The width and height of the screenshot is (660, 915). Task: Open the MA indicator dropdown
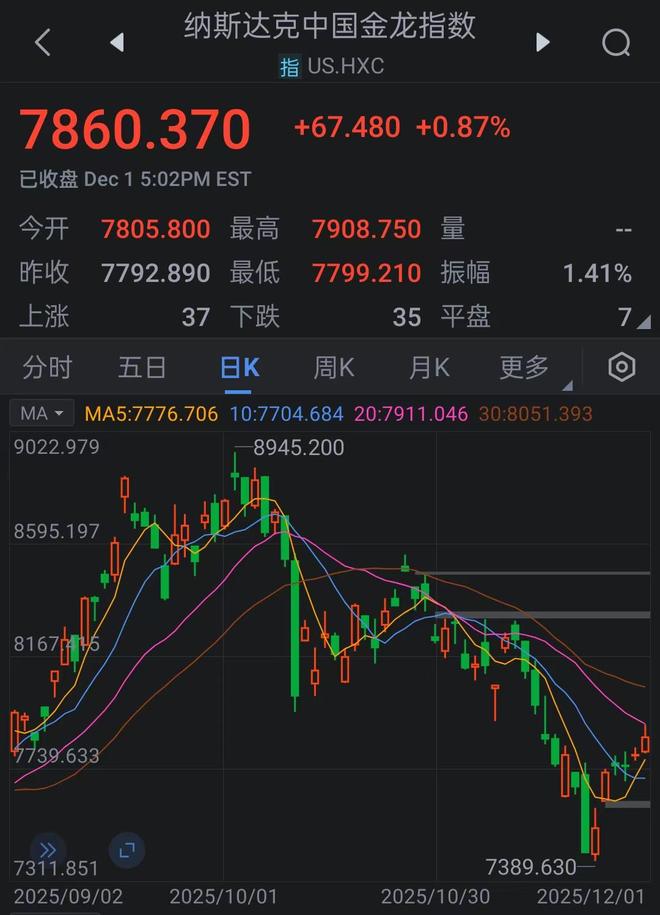click(43, 413)
